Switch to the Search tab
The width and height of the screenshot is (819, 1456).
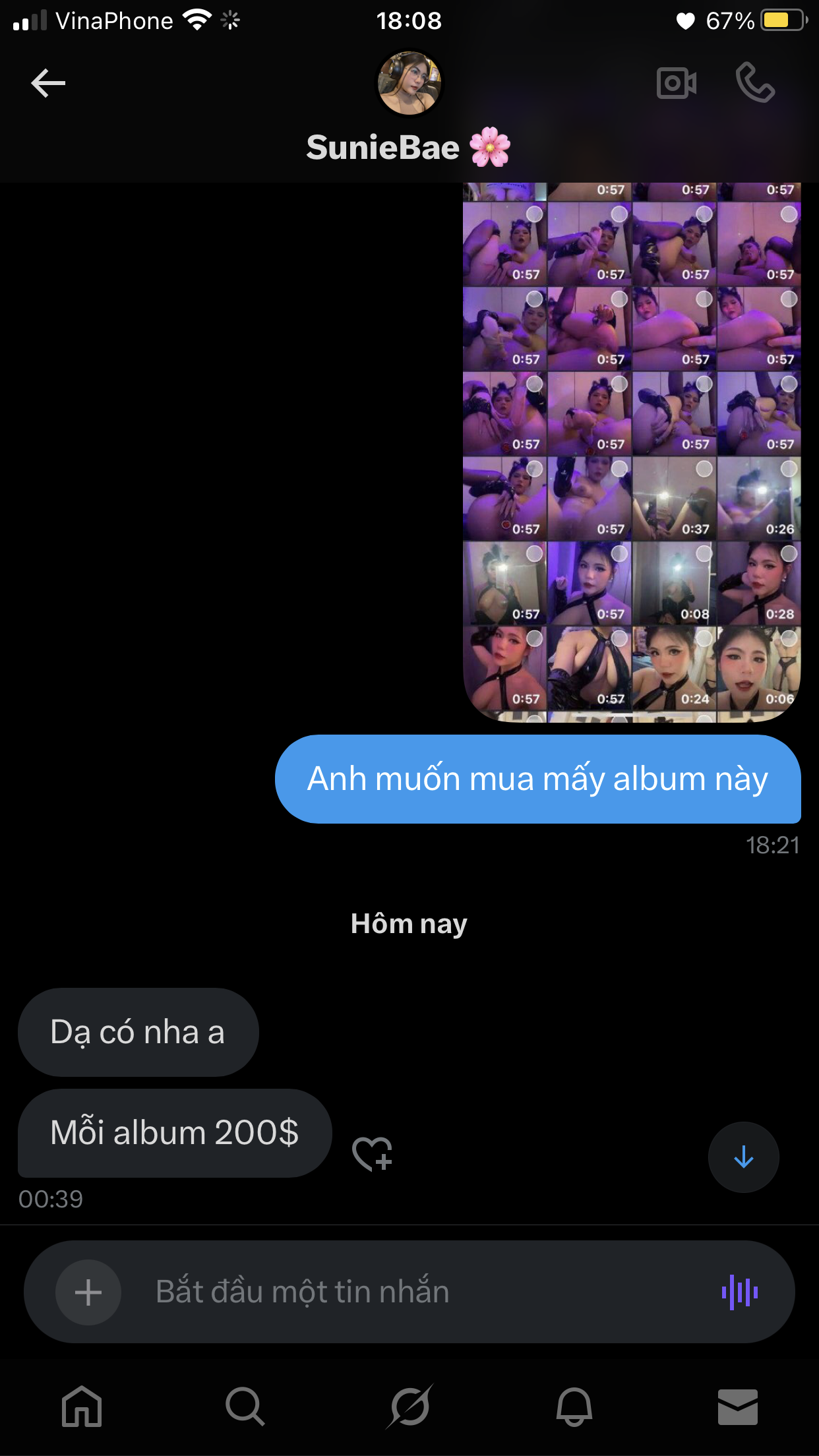point(245,1407)
